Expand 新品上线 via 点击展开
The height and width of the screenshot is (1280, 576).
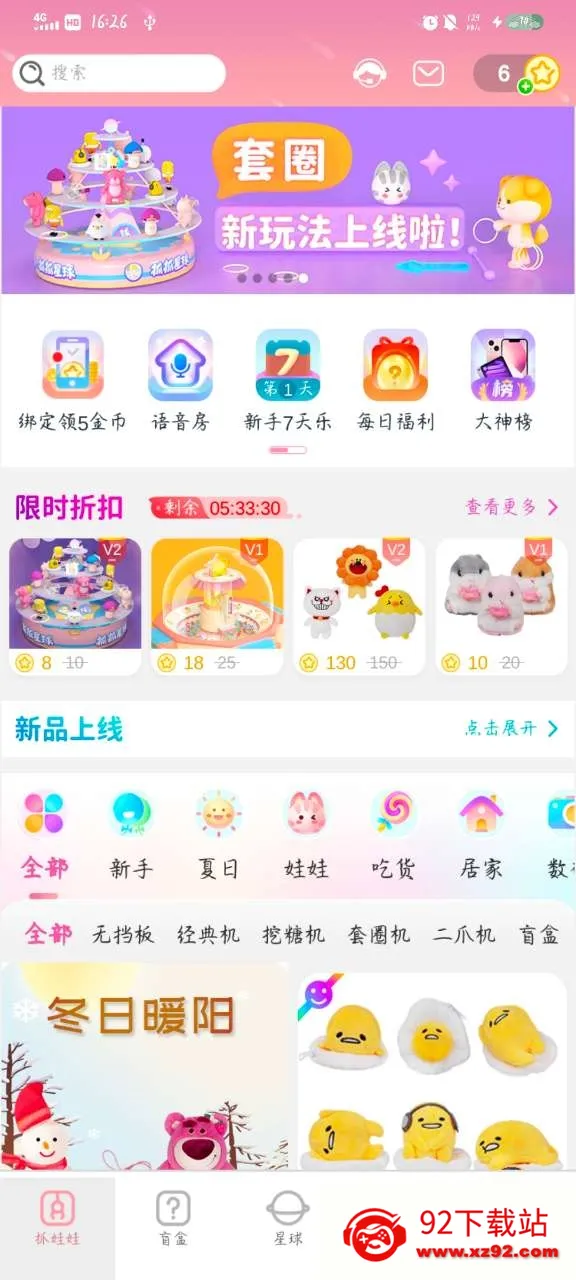(512, 728)
